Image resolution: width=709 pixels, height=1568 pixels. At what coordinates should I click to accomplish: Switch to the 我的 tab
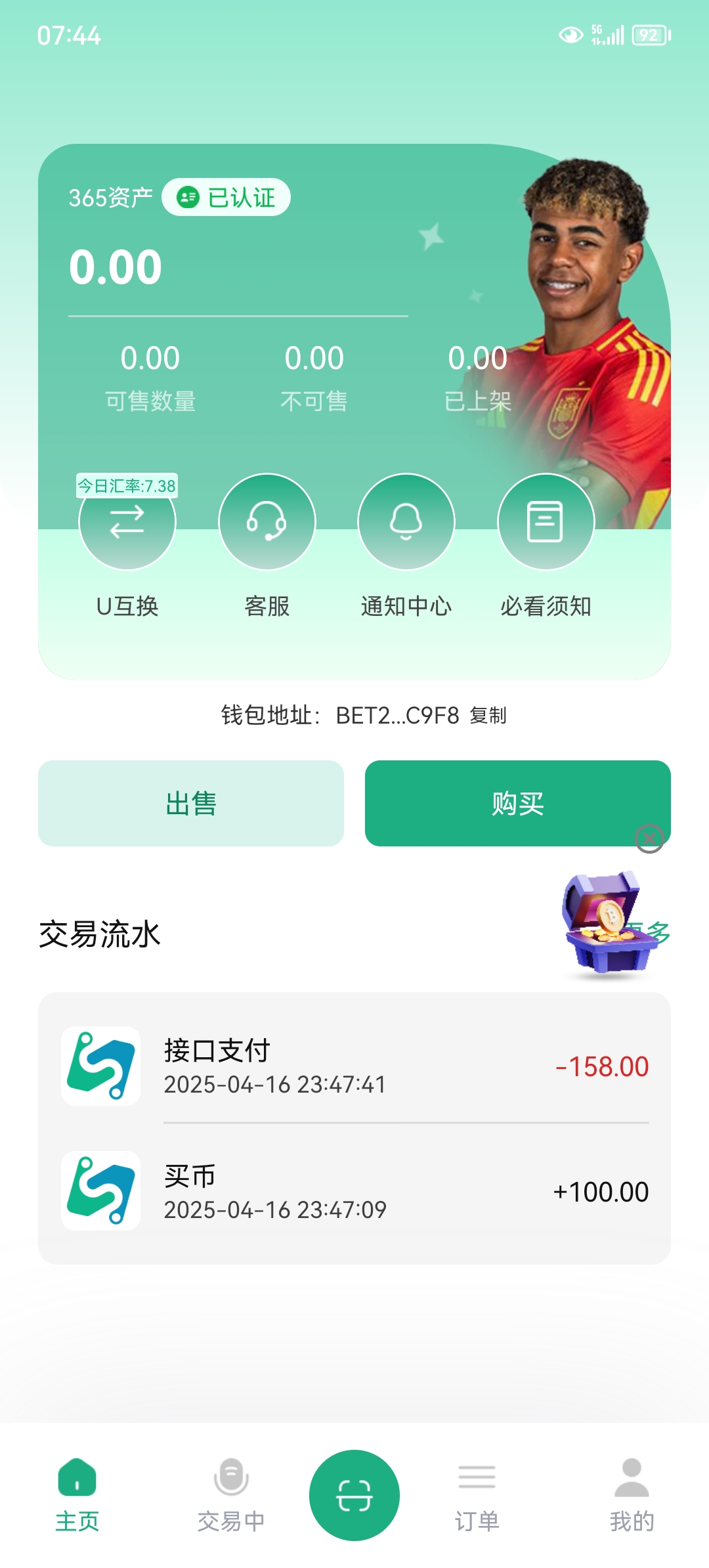[632, 1495]
